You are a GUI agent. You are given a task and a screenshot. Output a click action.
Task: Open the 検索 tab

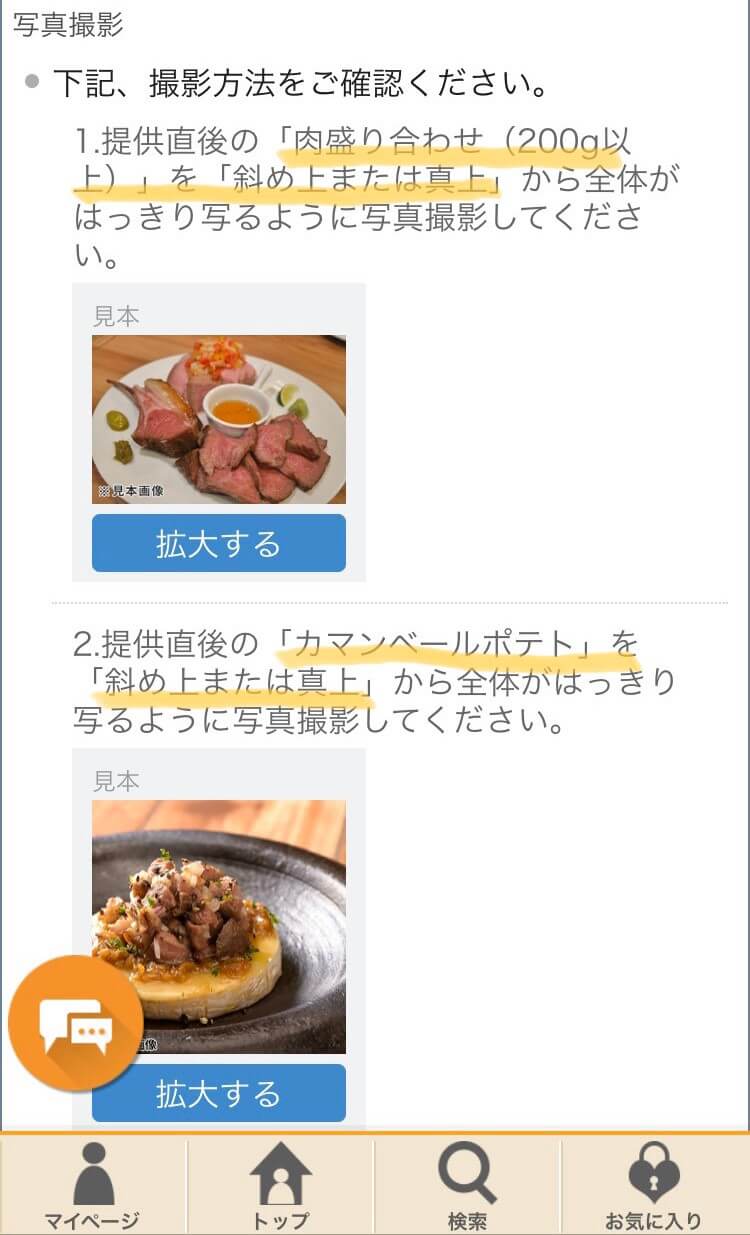point(467,1185)
